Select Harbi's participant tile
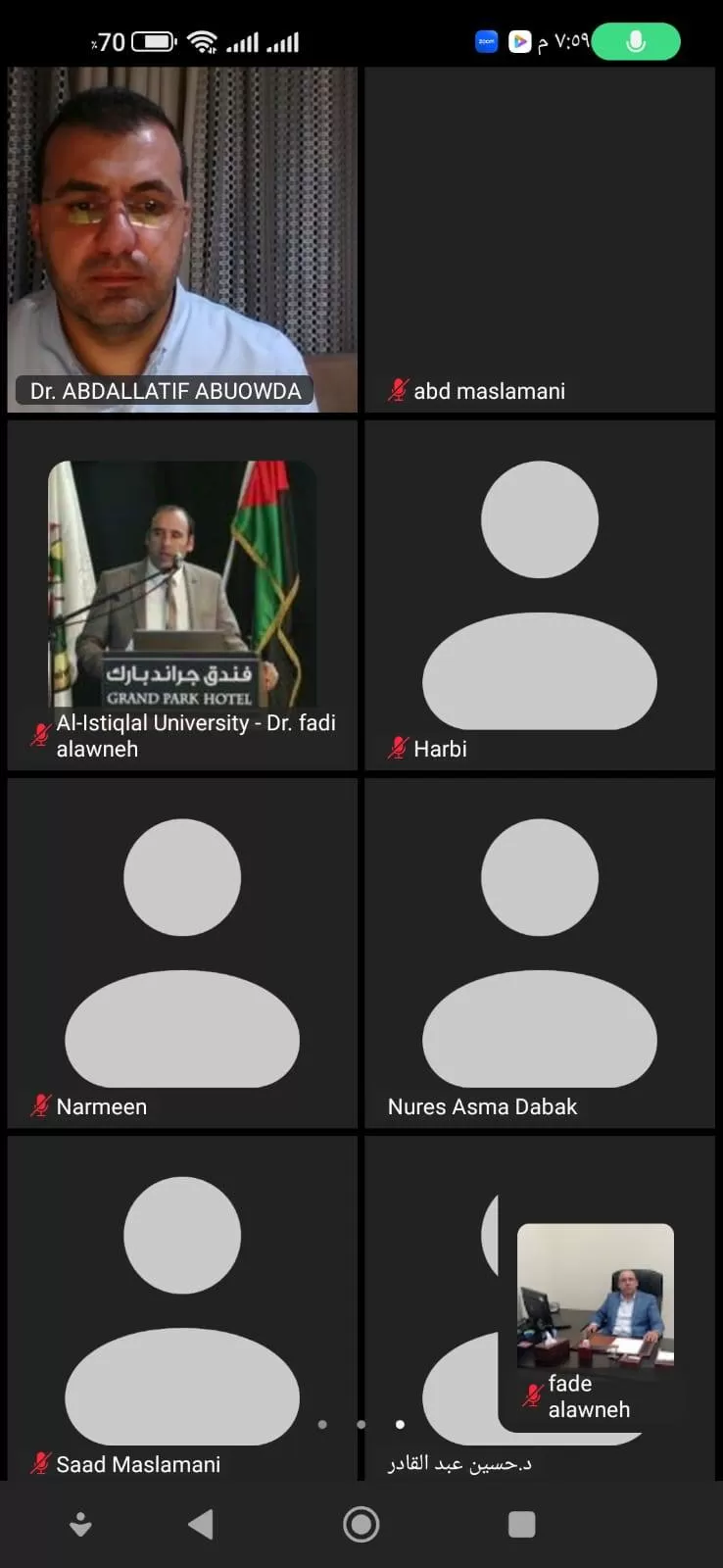Screen dimensions: 723x1568 pos(539,595)
